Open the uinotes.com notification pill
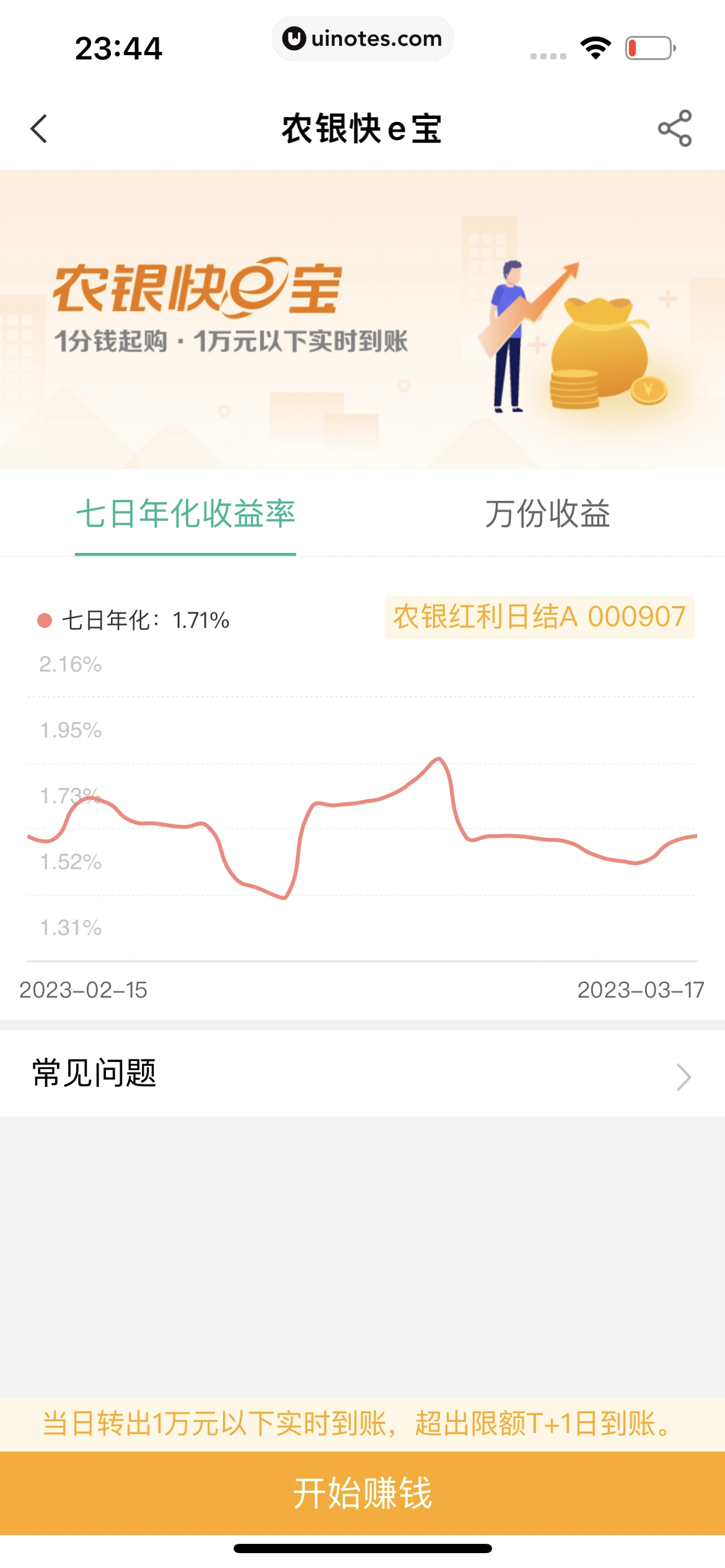The width and height of the screenshot is (725, 1568). pyautogui.click(x=362, y=38)
